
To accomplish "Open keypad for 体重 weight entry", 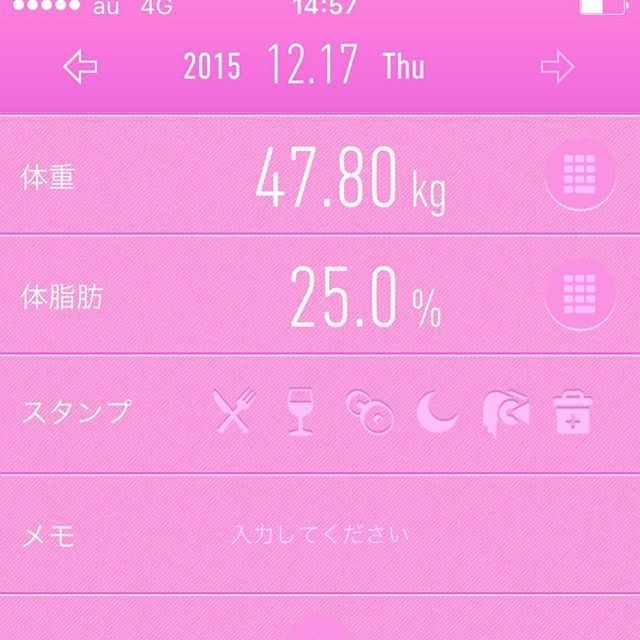I will [x=579, y=177].
